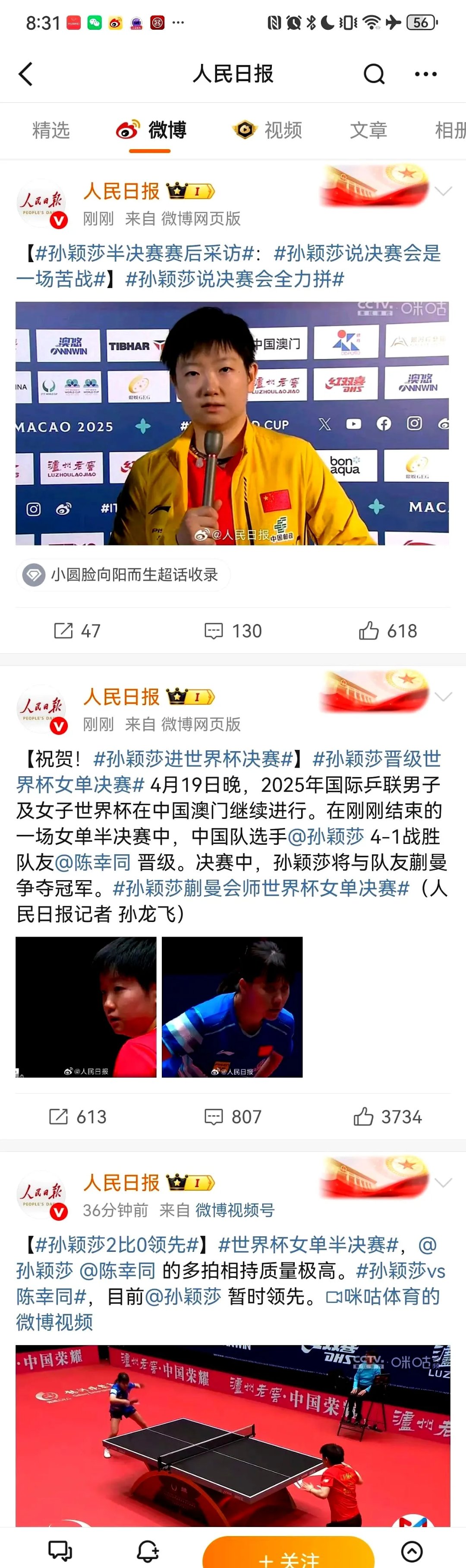Go back from 人民日报 profile

pos(25,74)
